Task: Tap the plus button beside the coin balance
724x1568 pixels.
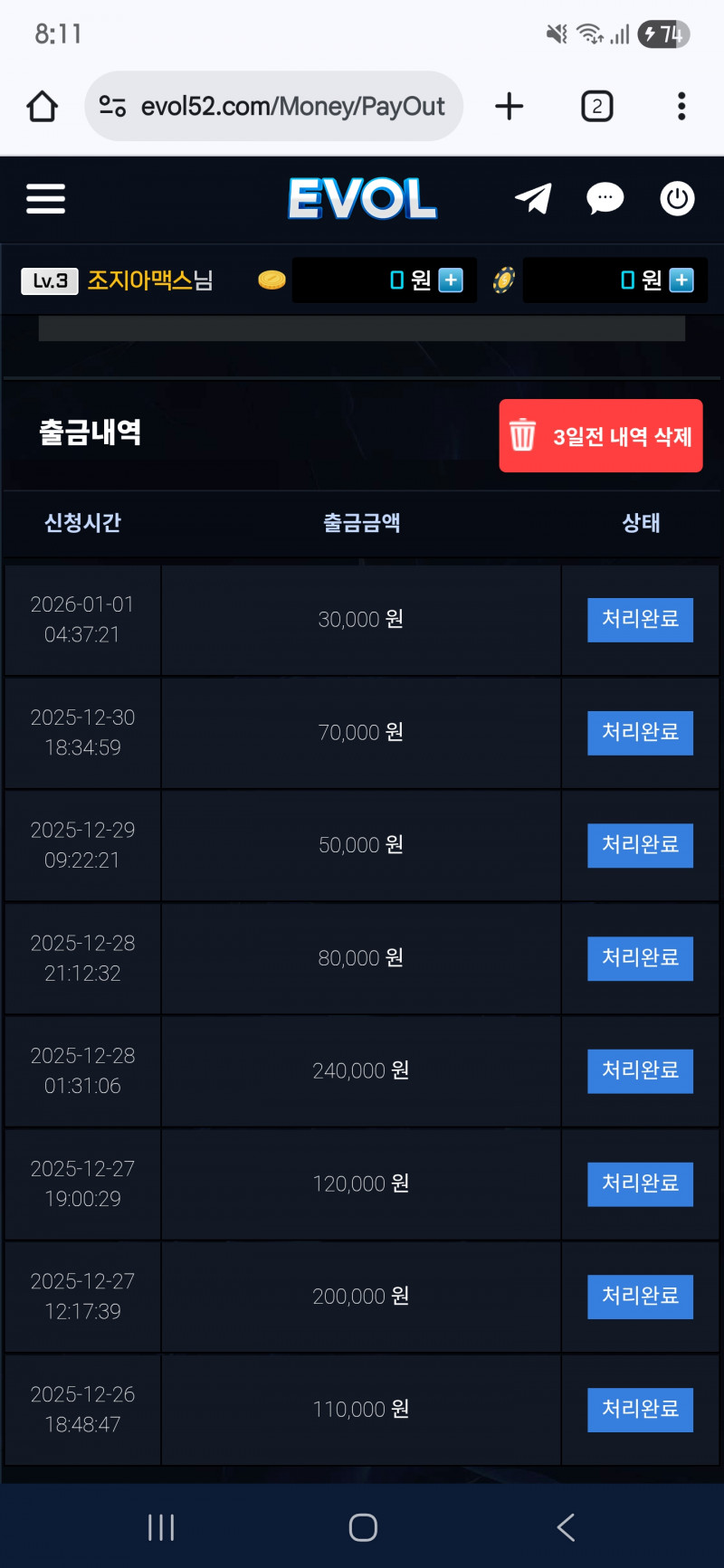Action: pos(451,280)
